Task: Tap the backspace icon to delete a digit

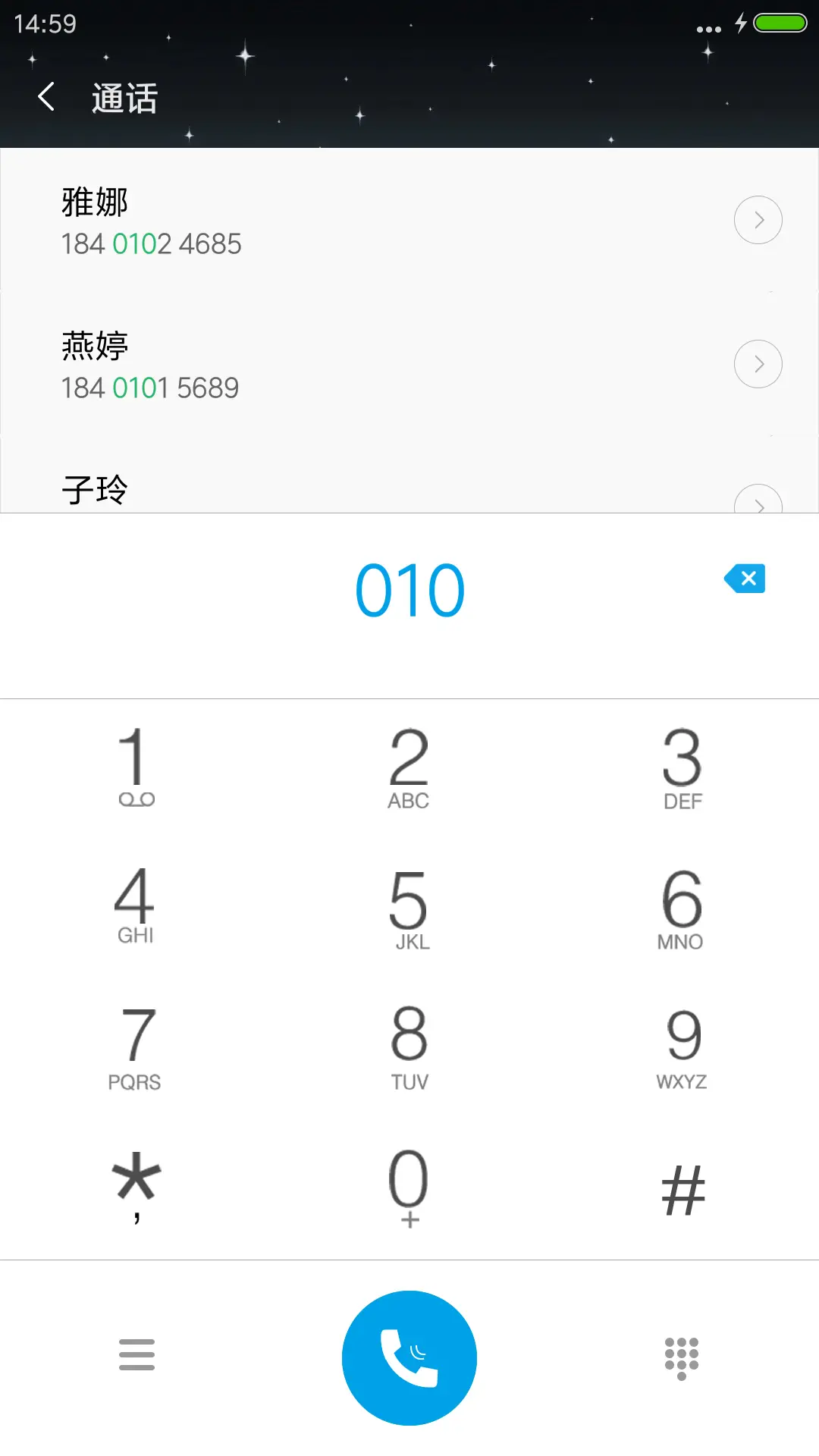Action: point(745,579)
